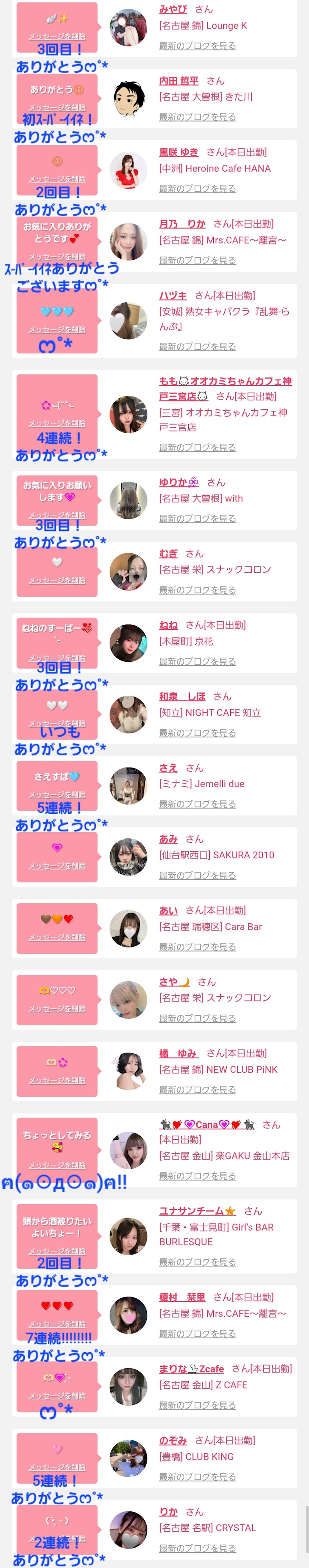Open ねね's profile name link

(x=168, y=625)
